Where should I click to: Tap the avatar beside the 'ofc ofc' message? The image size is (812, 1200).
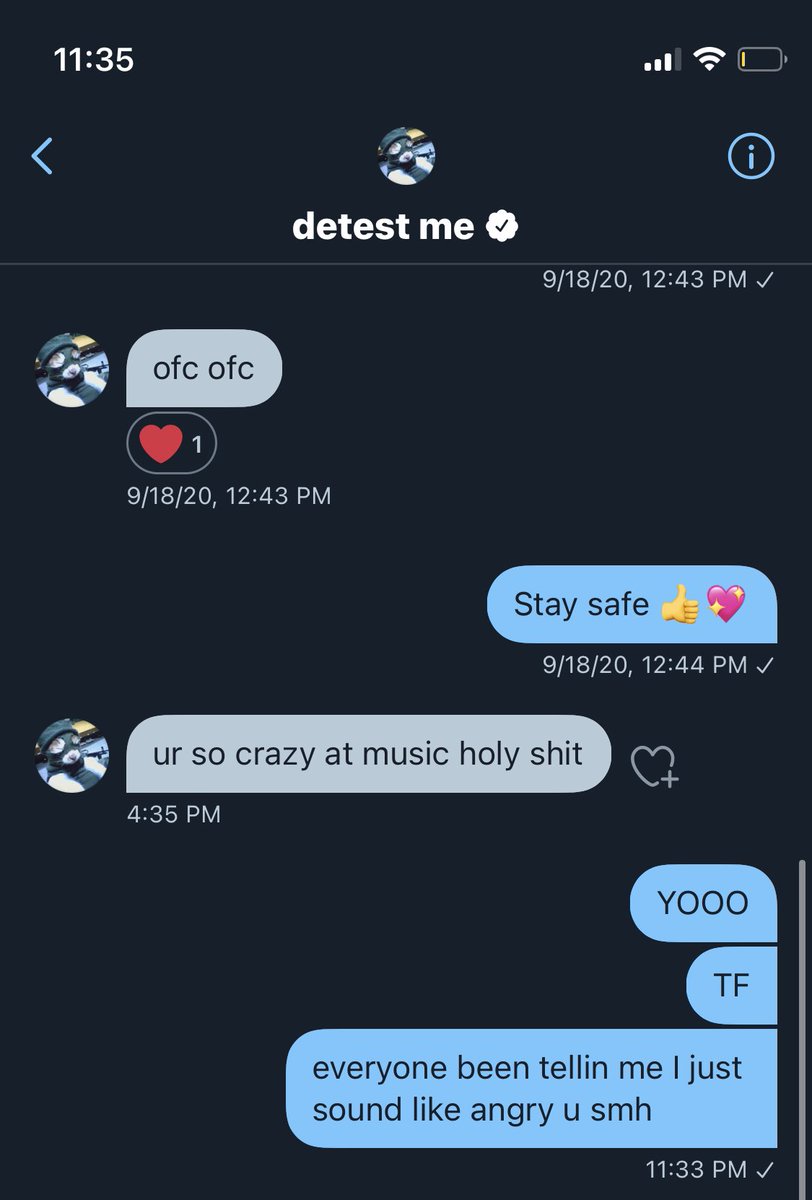72,370
